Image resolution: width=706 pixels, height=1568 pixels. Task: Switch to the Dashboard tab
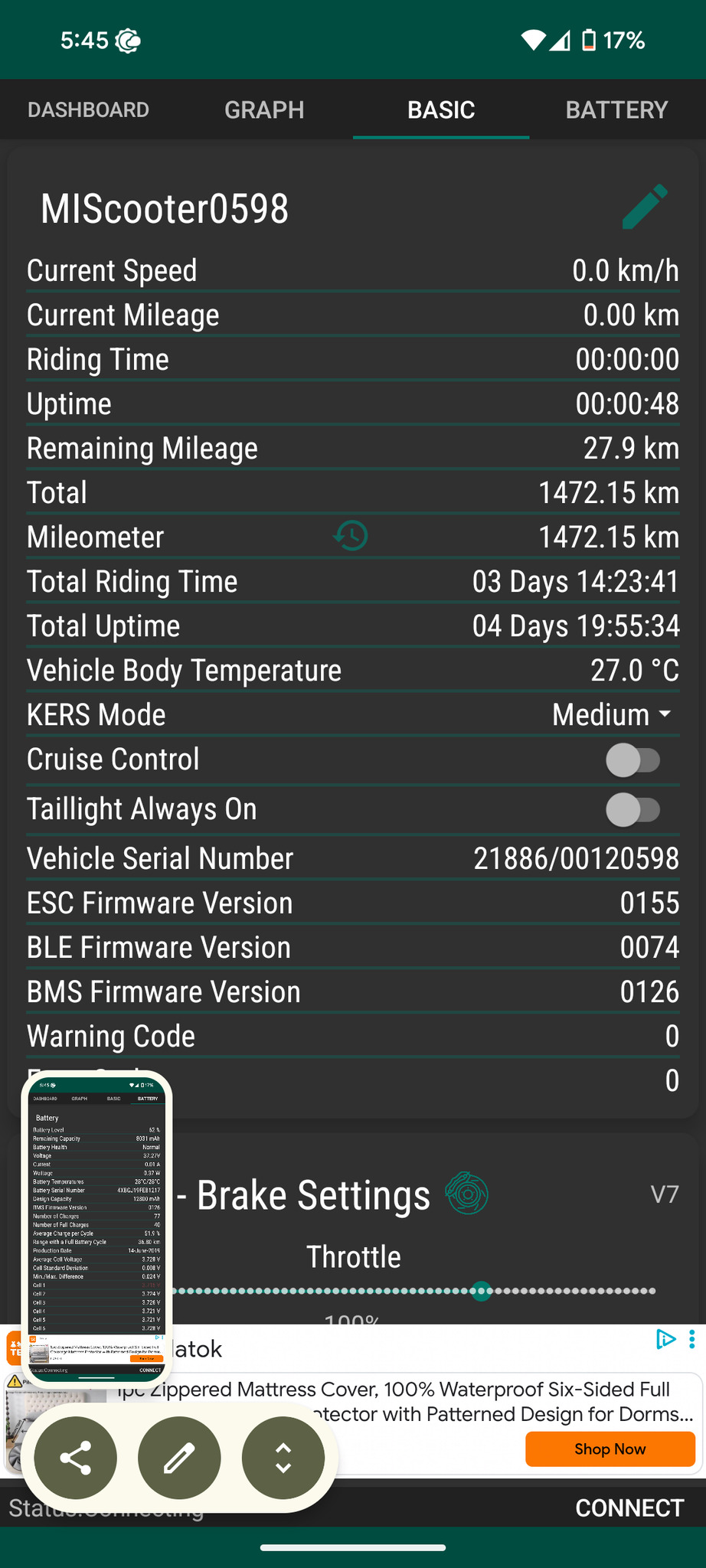tap(88, 109)
